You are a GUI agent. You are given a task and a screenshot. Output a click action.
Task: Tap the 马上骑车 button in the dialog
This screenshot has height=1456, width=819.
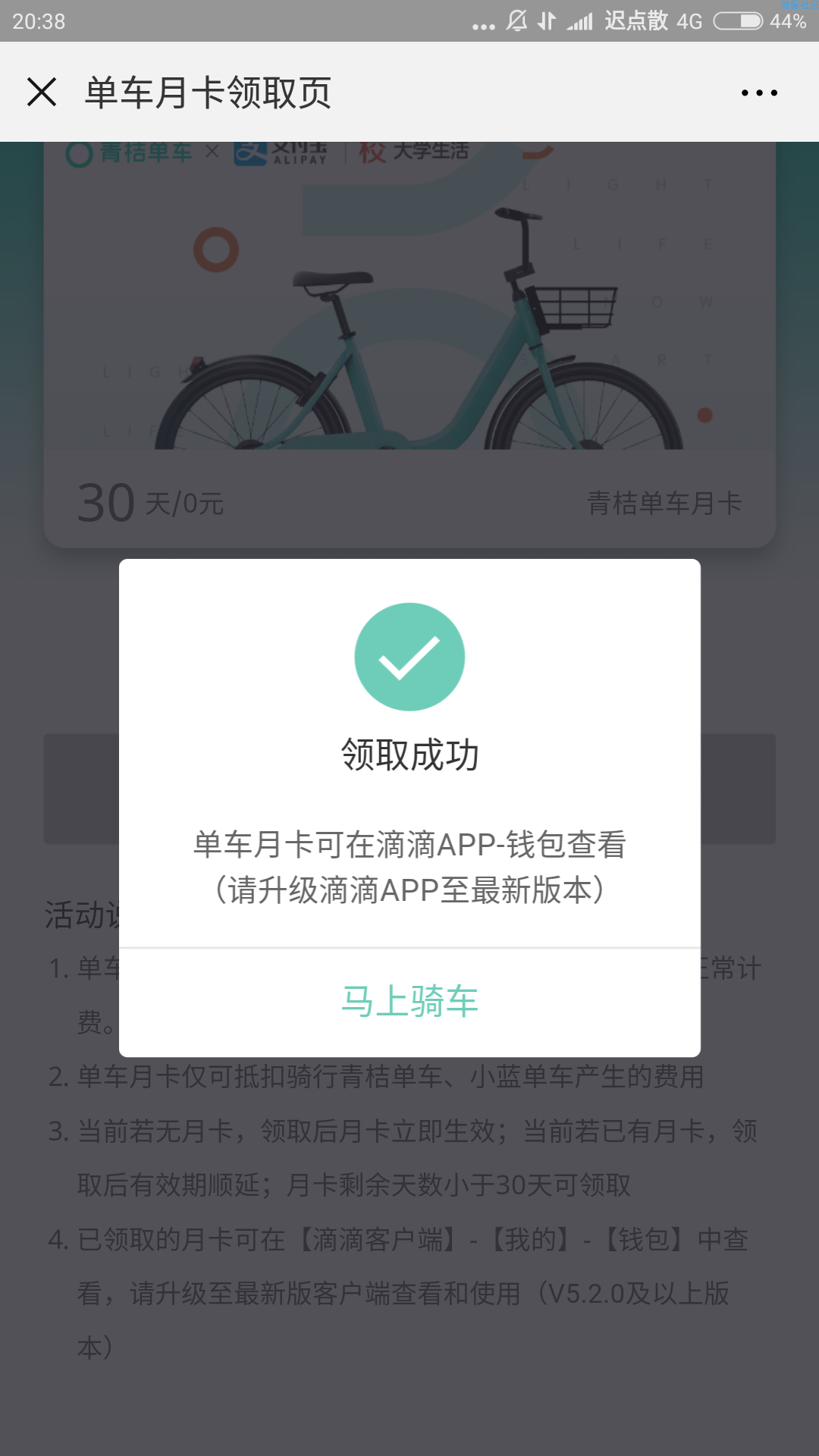pos(409,1001)
